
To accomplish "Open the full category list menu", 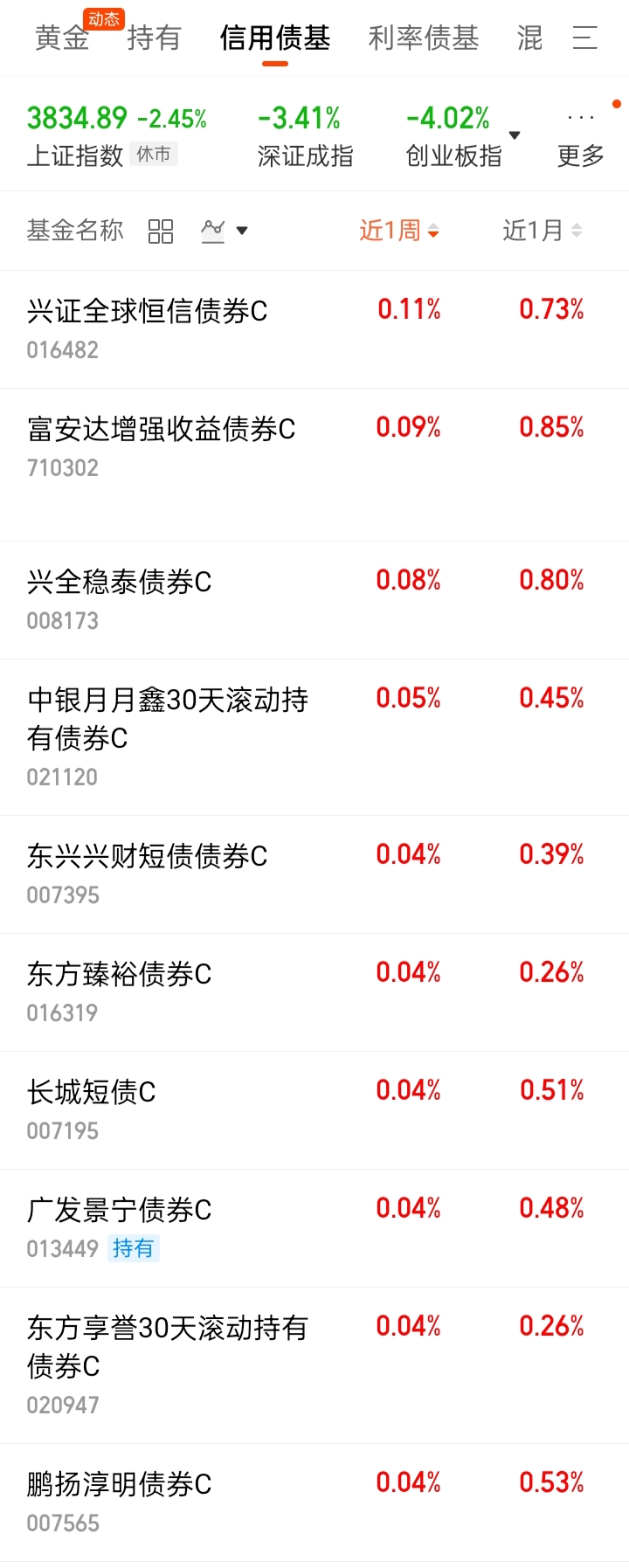I will 584,38.
